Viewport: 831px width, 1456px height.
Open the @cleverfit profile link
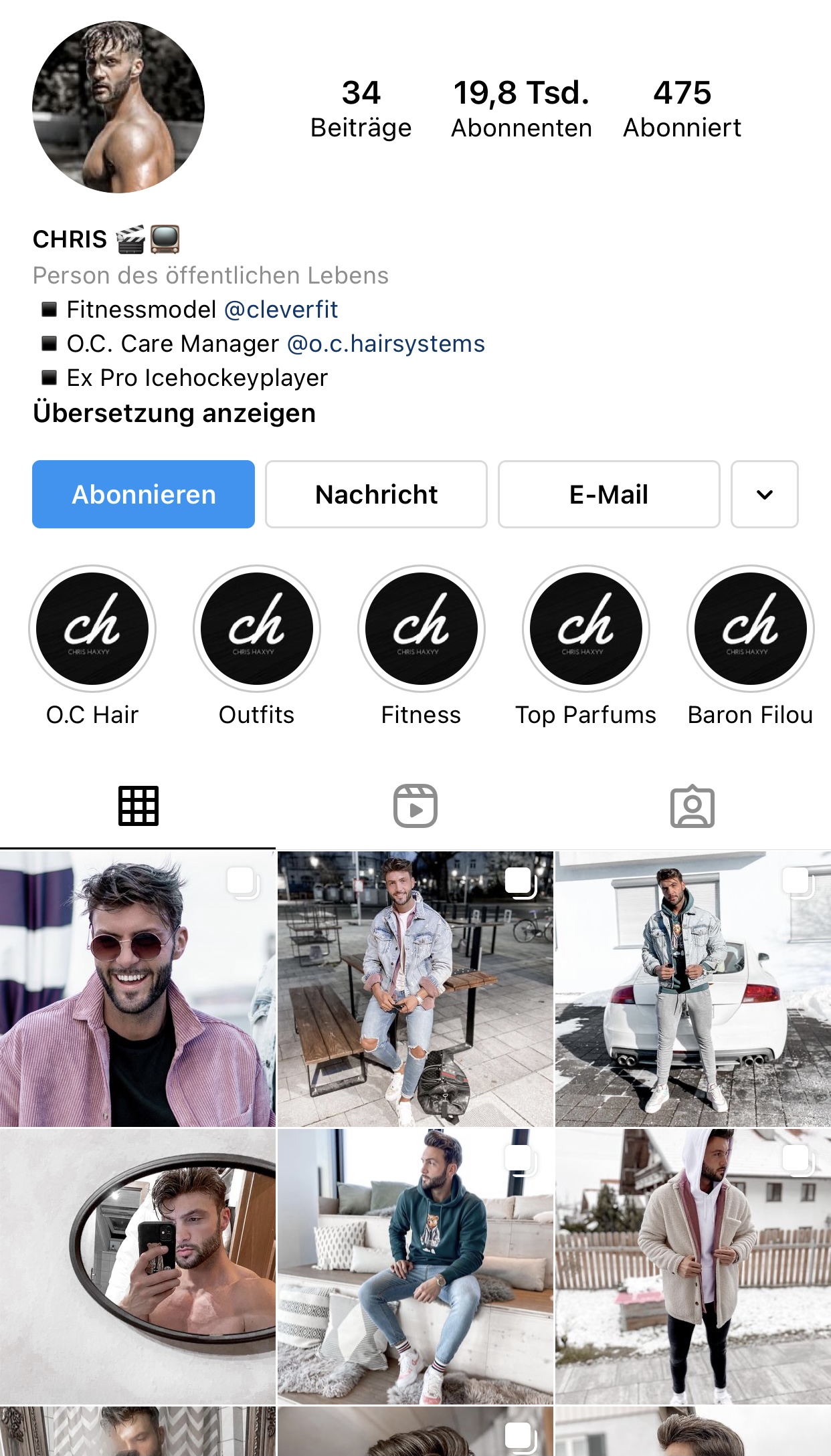pos(281,310)
